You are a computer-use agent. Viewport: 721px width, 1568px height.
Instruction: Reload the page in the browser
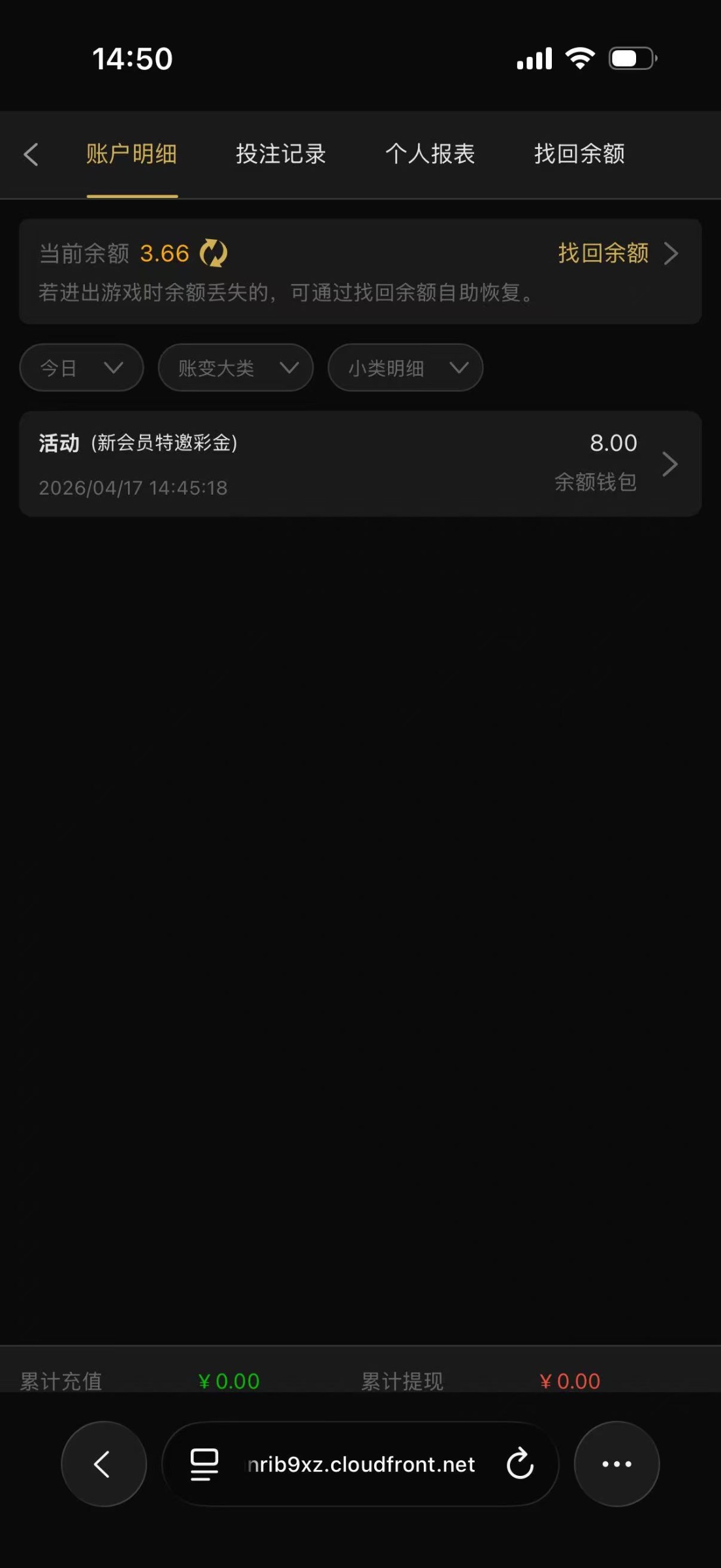tap(521, 1464)
